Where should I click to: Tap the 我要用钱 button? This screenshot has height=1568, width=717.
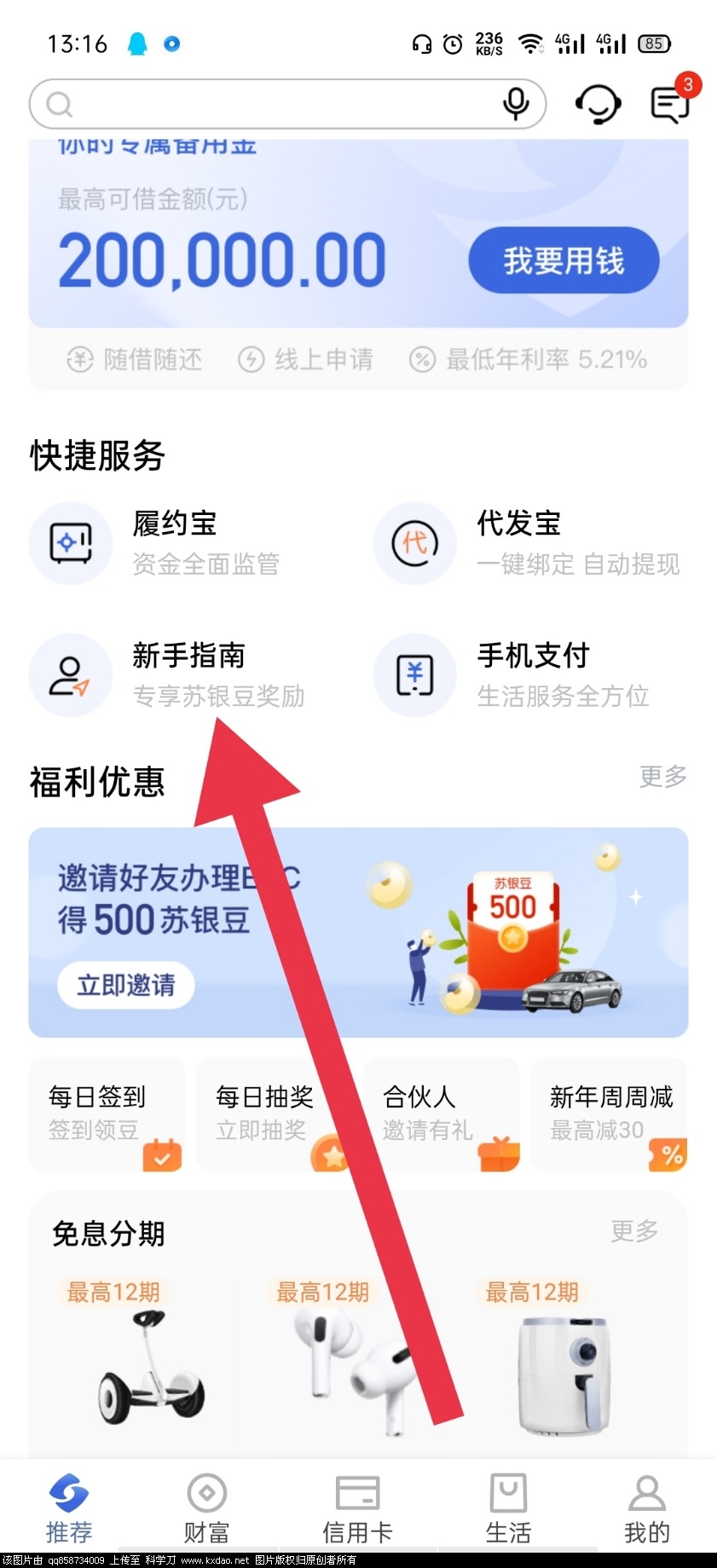(564, 260)
